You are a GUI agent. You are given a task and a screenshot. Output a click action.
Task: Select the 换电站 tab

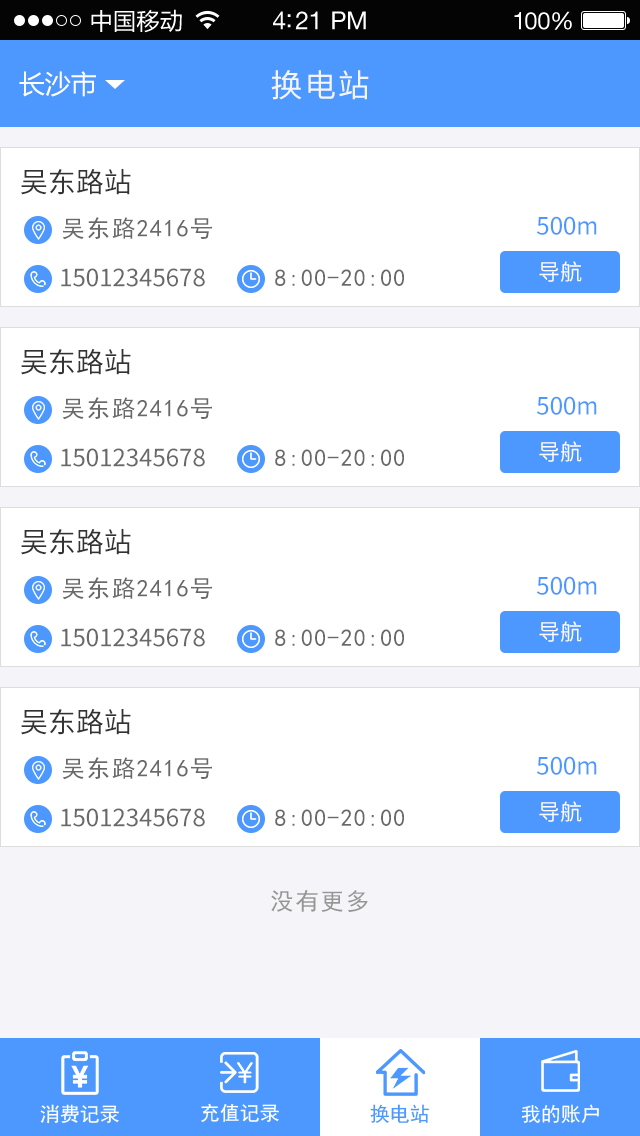pyautogui.click(x=400, y=1087)
